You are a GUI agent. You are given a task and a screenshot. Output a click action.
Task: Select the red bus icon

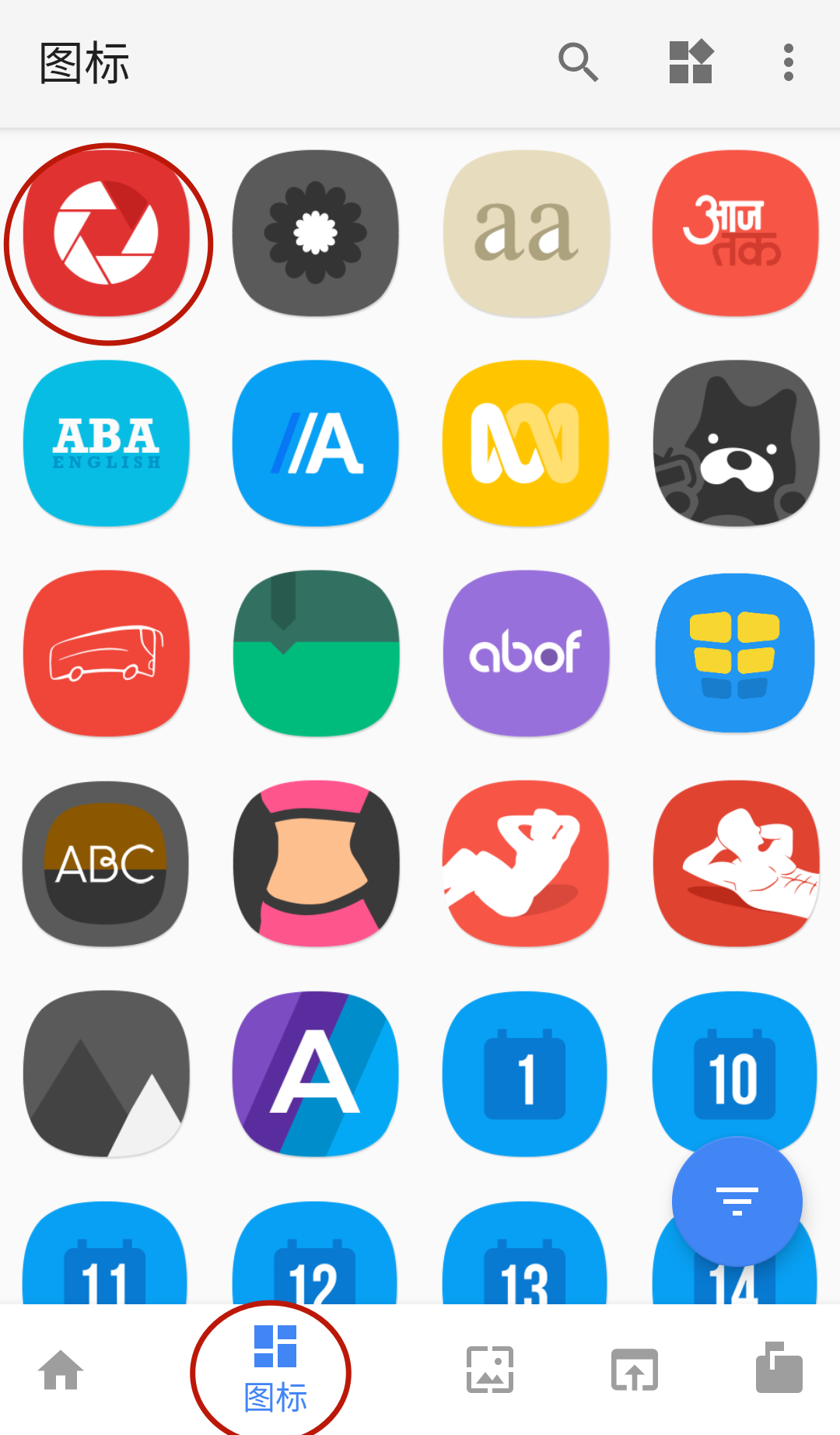(107, 654)
